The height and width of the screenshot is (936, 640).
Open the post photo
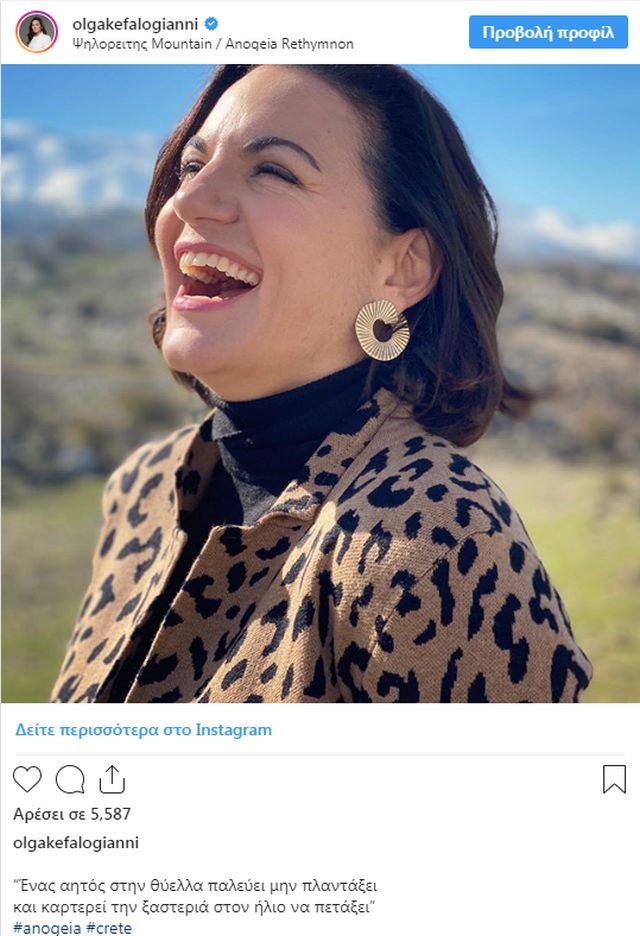(320, 383)
